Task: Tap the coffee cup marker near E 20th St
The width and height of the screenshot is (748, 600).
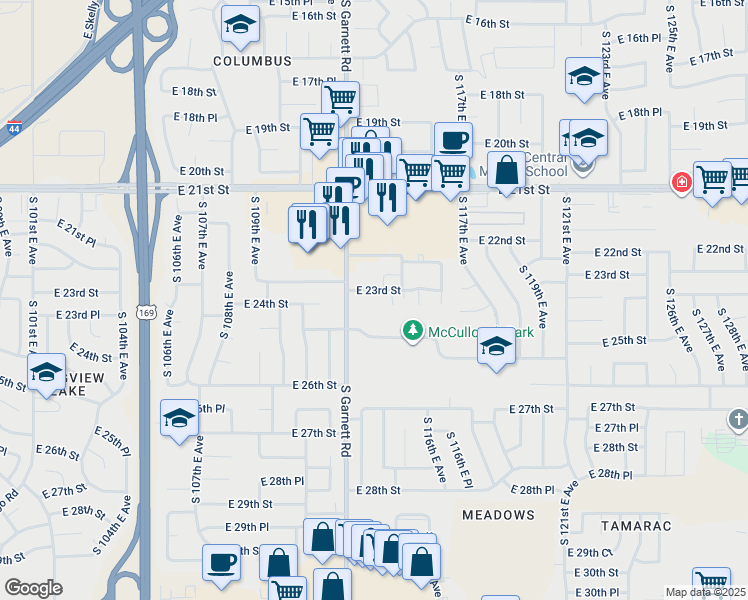Action: click(x=453, y=140)
